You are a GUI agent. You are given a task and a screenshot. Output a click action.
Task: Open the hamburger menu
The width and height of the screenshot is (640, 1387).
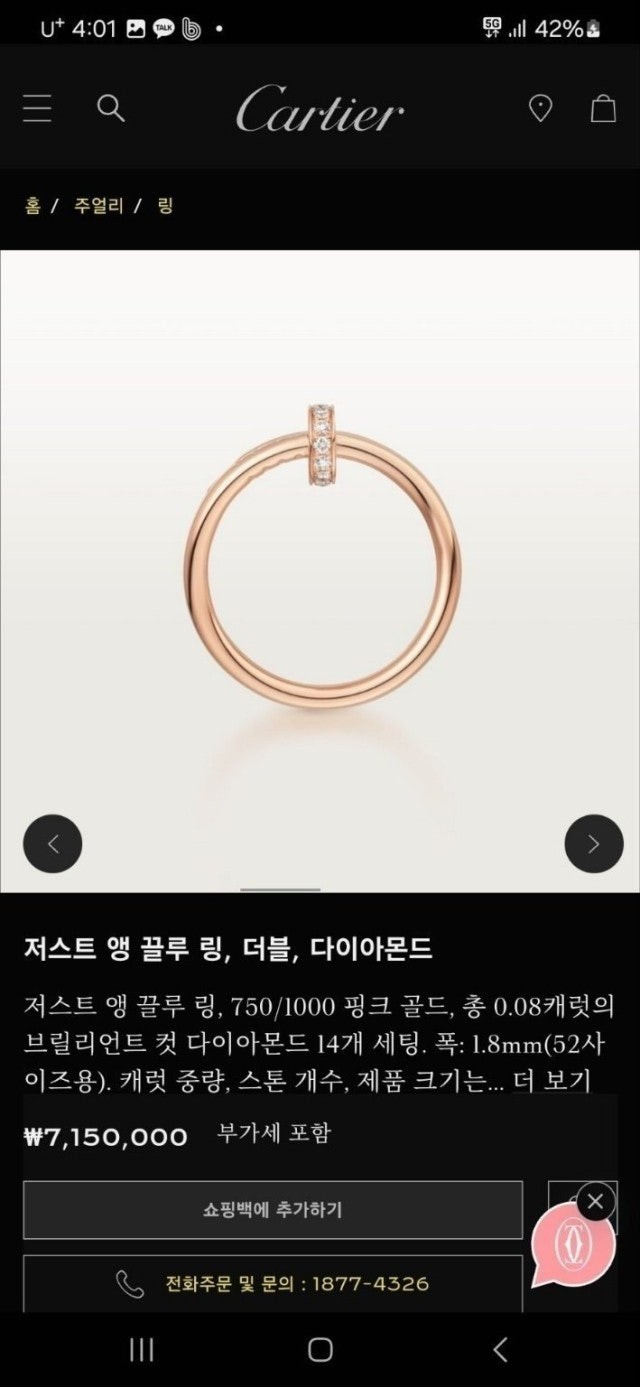click(37, 108)
